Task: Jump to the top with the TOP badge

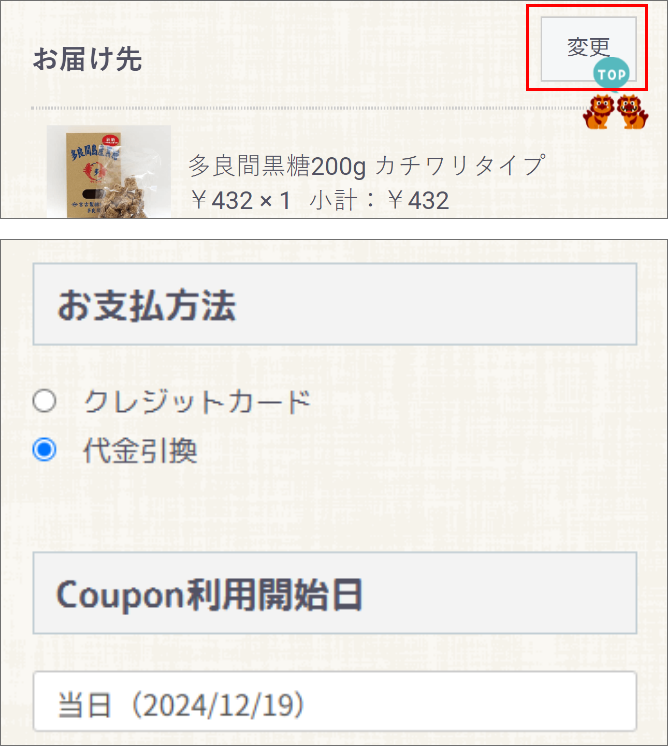Action: [611, 74]
